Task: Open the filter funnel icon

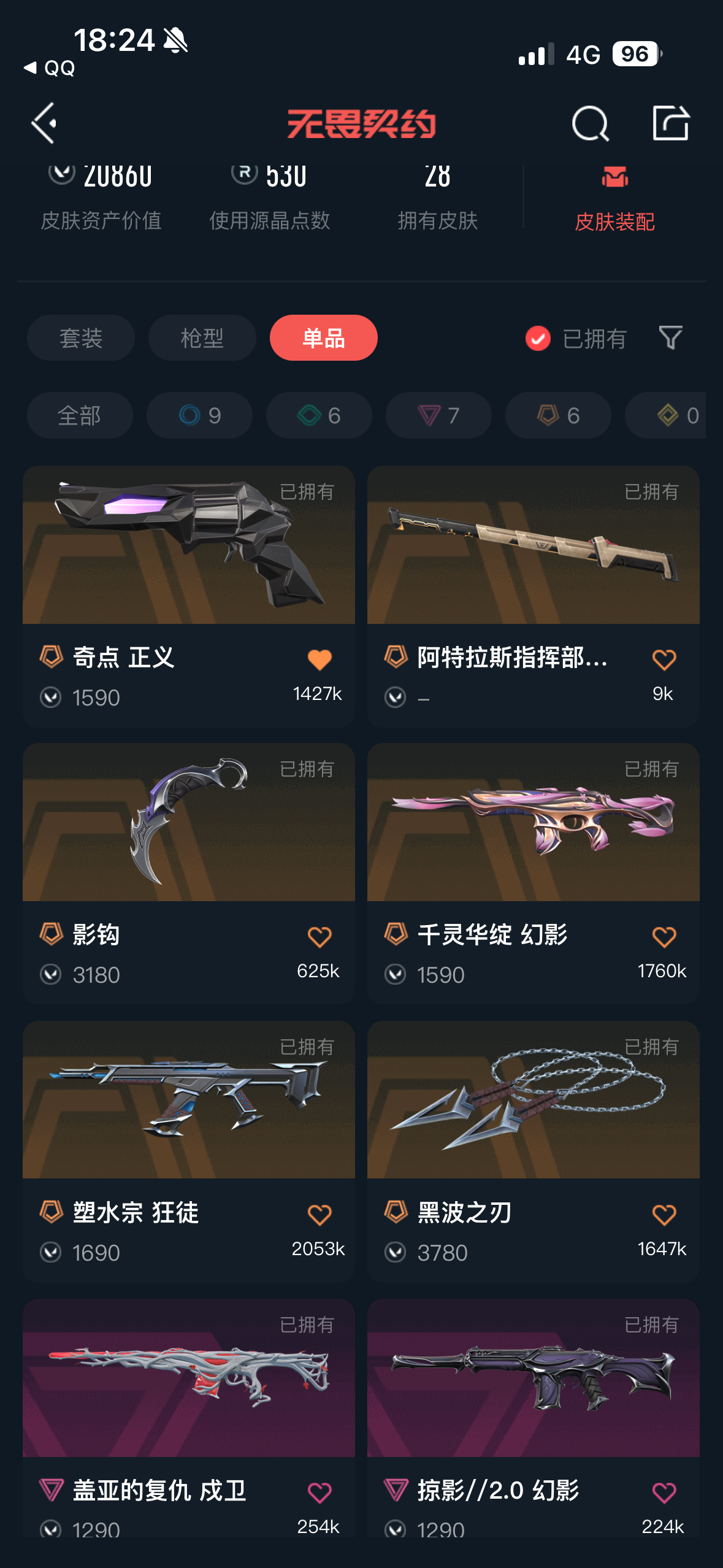Action: coord(670,338)
